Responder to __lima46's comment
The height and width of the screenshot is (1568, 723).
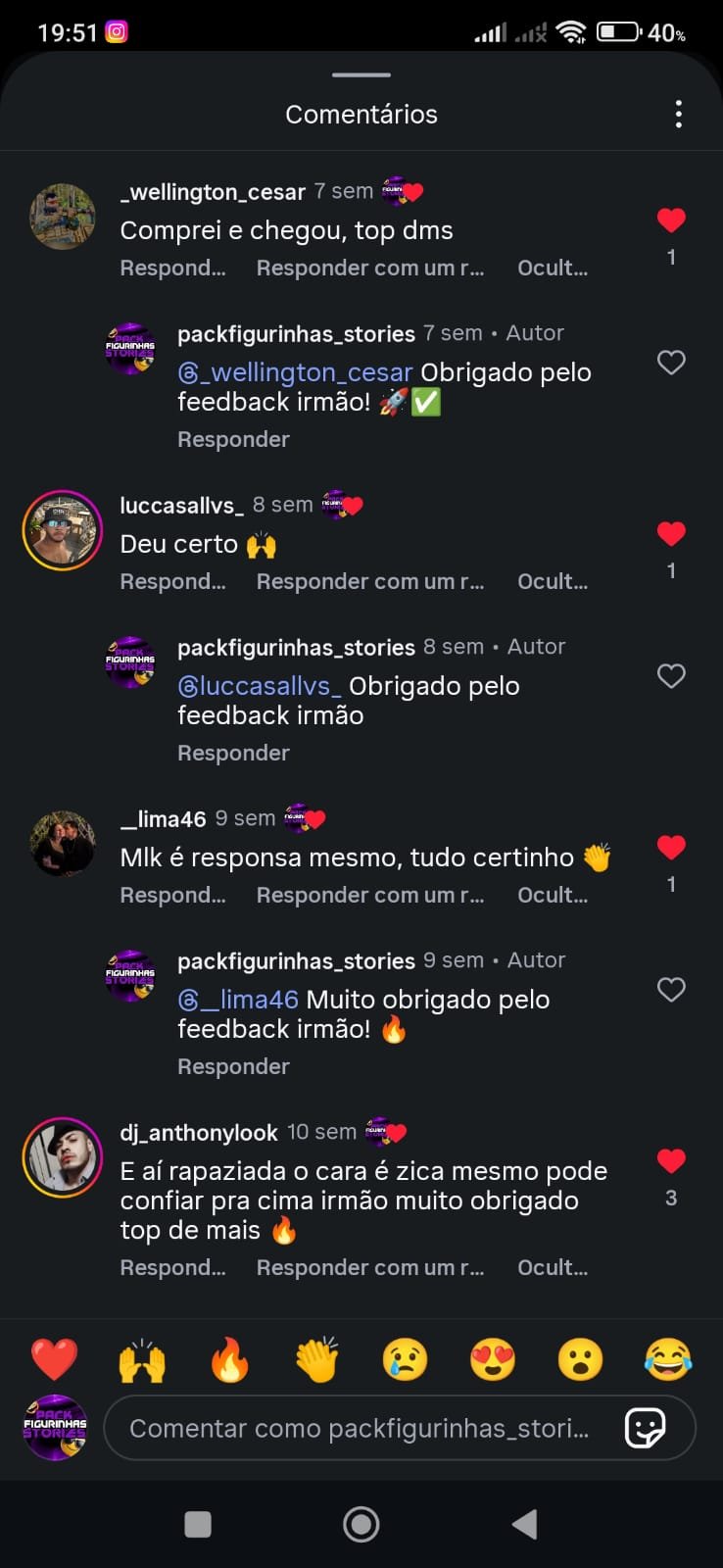[172, 894]
